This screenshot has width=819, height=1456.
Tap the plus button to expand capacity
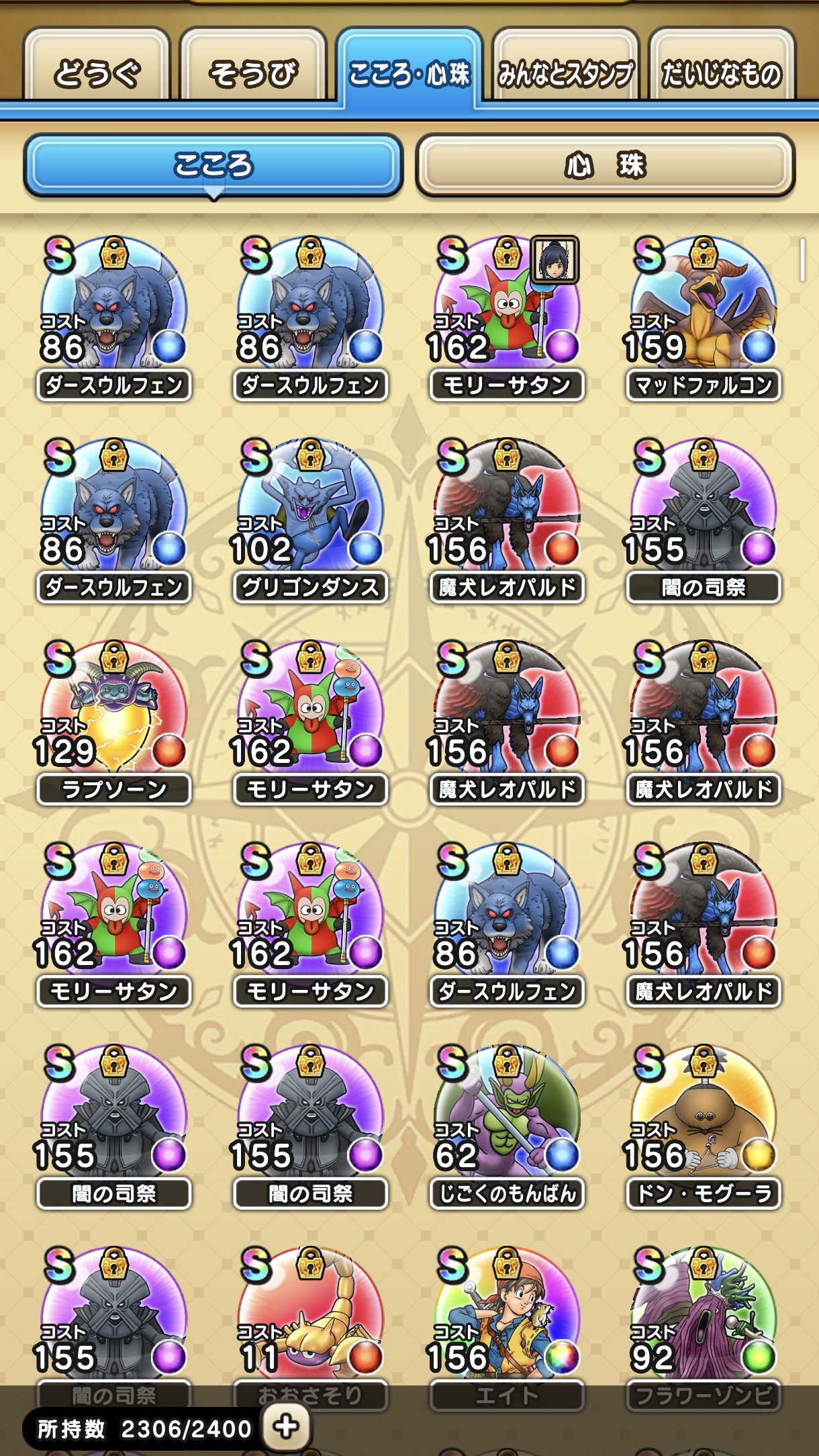point(287,1426)
